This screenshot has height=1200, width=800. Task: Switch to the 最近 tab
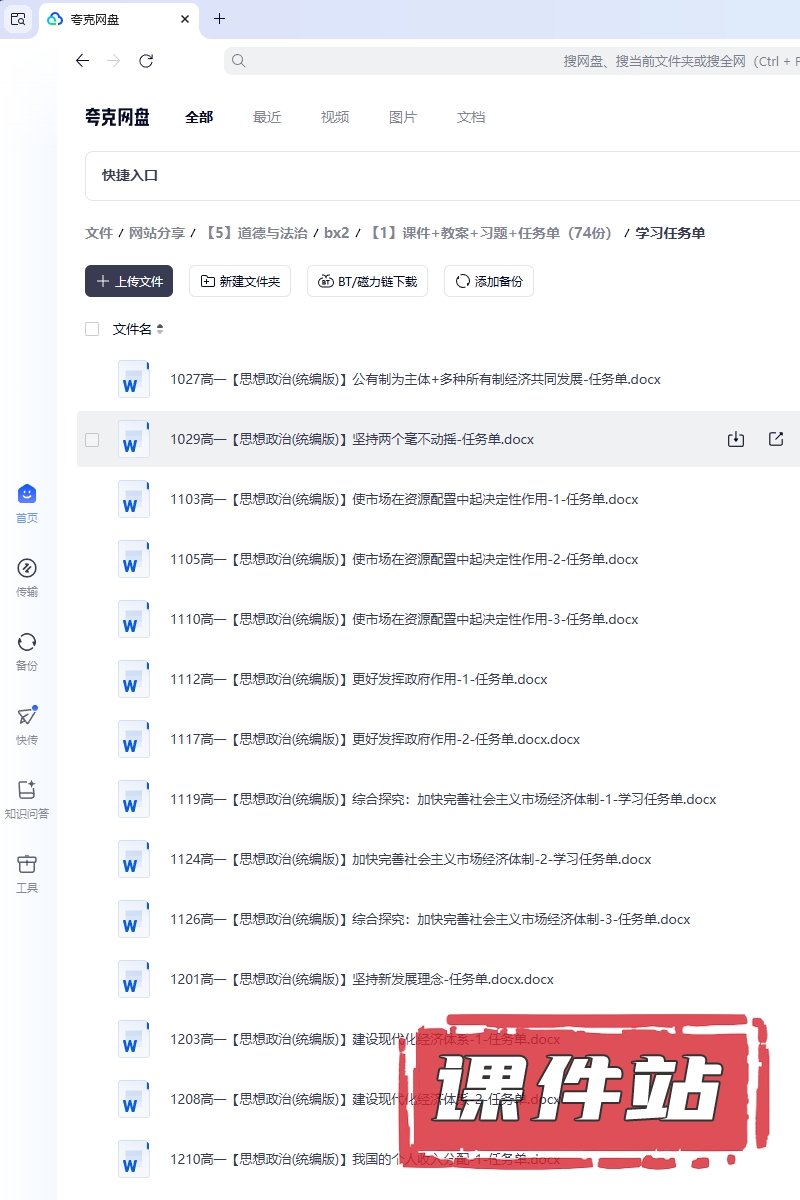[267, 117]
